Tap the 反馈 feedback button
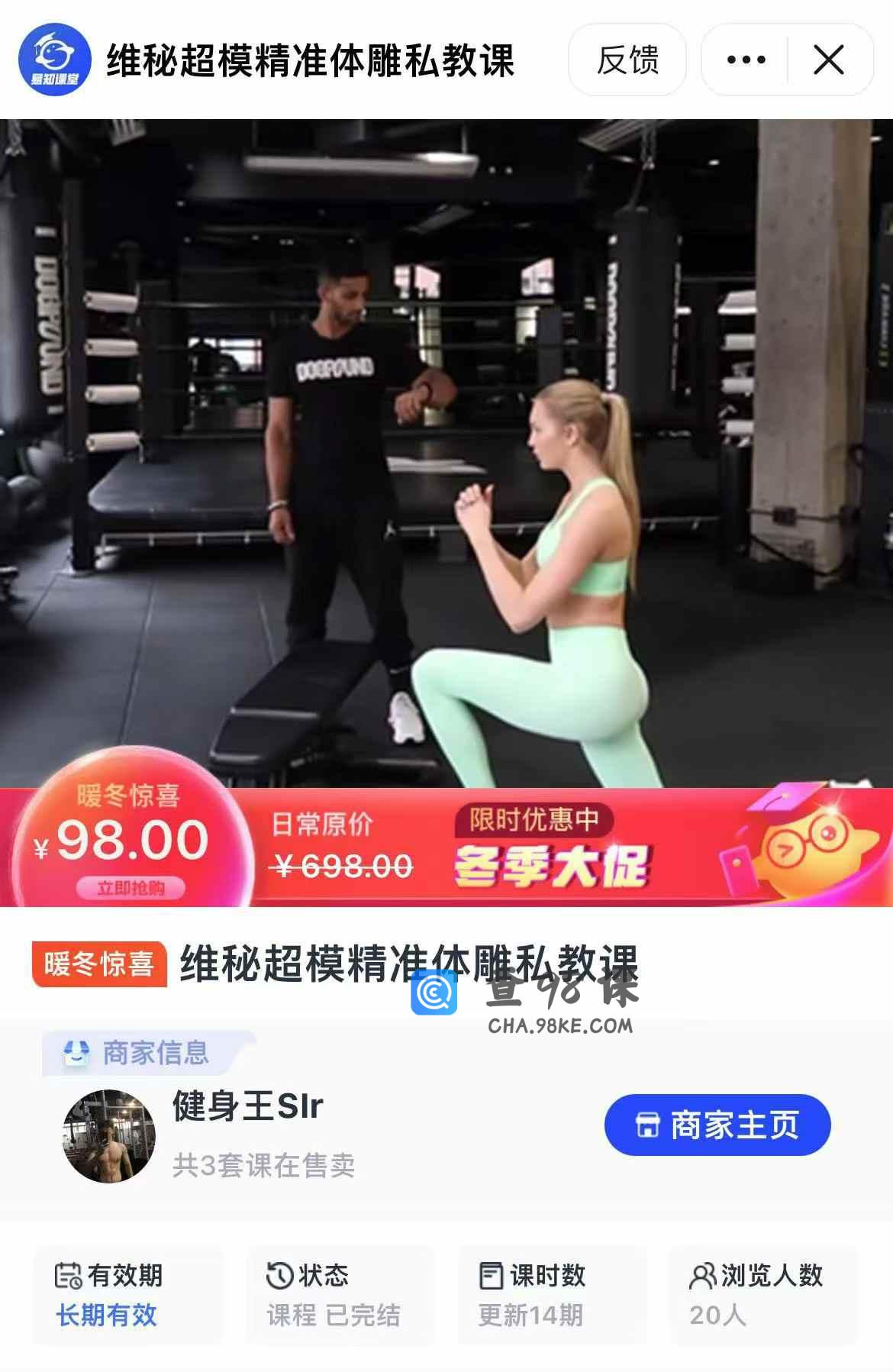 [x=627, y=60]
